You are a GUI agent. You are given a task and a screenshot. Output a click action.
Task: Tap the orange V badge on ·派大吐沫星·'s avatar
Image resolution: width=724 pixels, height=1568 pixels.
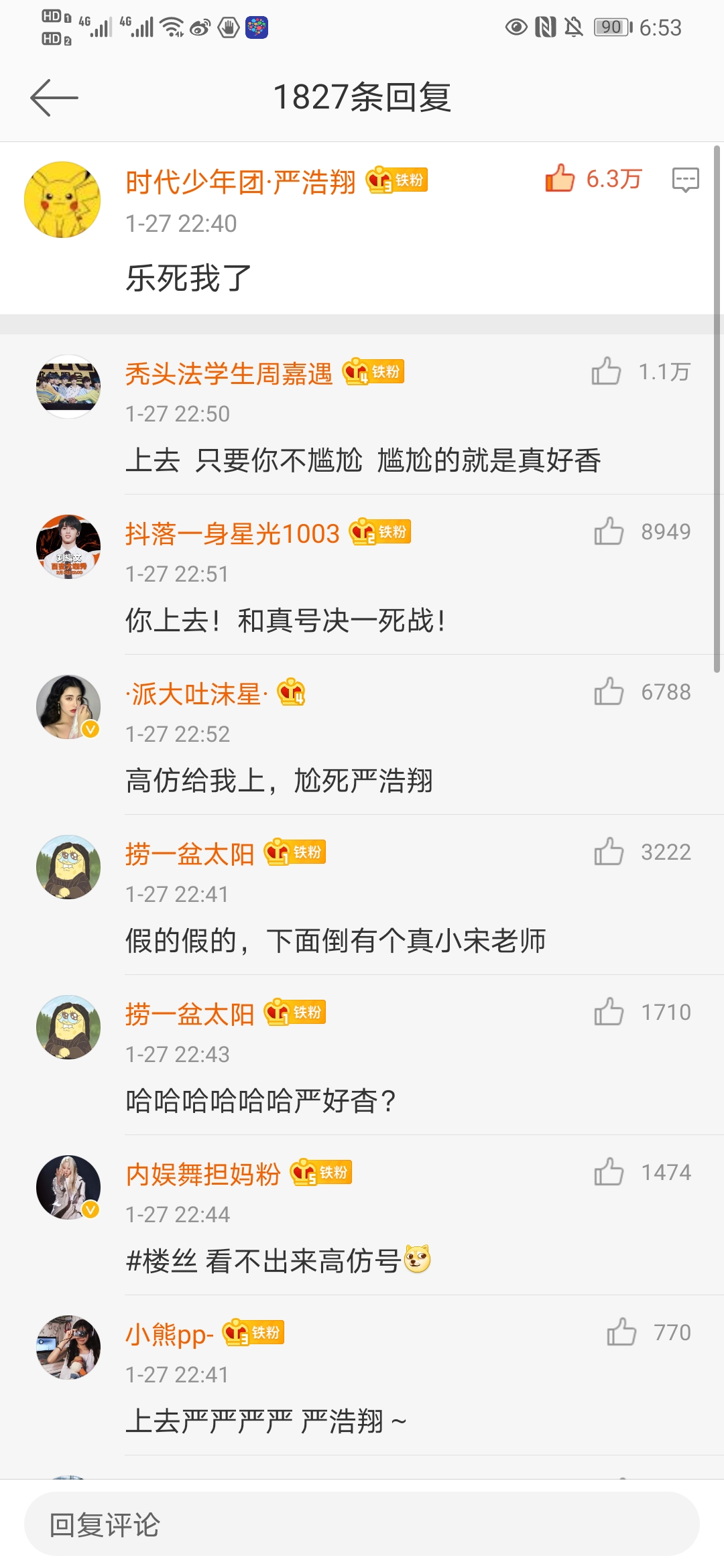pyautogui.click(x=90, y=728)
